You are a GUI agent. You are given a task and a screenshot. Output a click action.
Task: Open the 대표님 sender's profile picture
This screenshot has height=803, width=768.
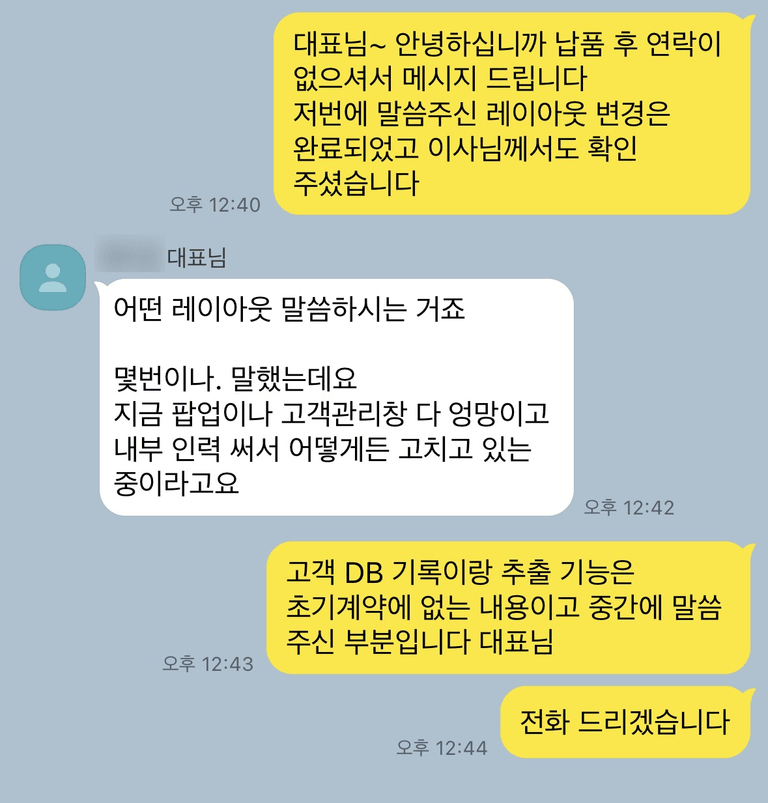tap(53, 277)
